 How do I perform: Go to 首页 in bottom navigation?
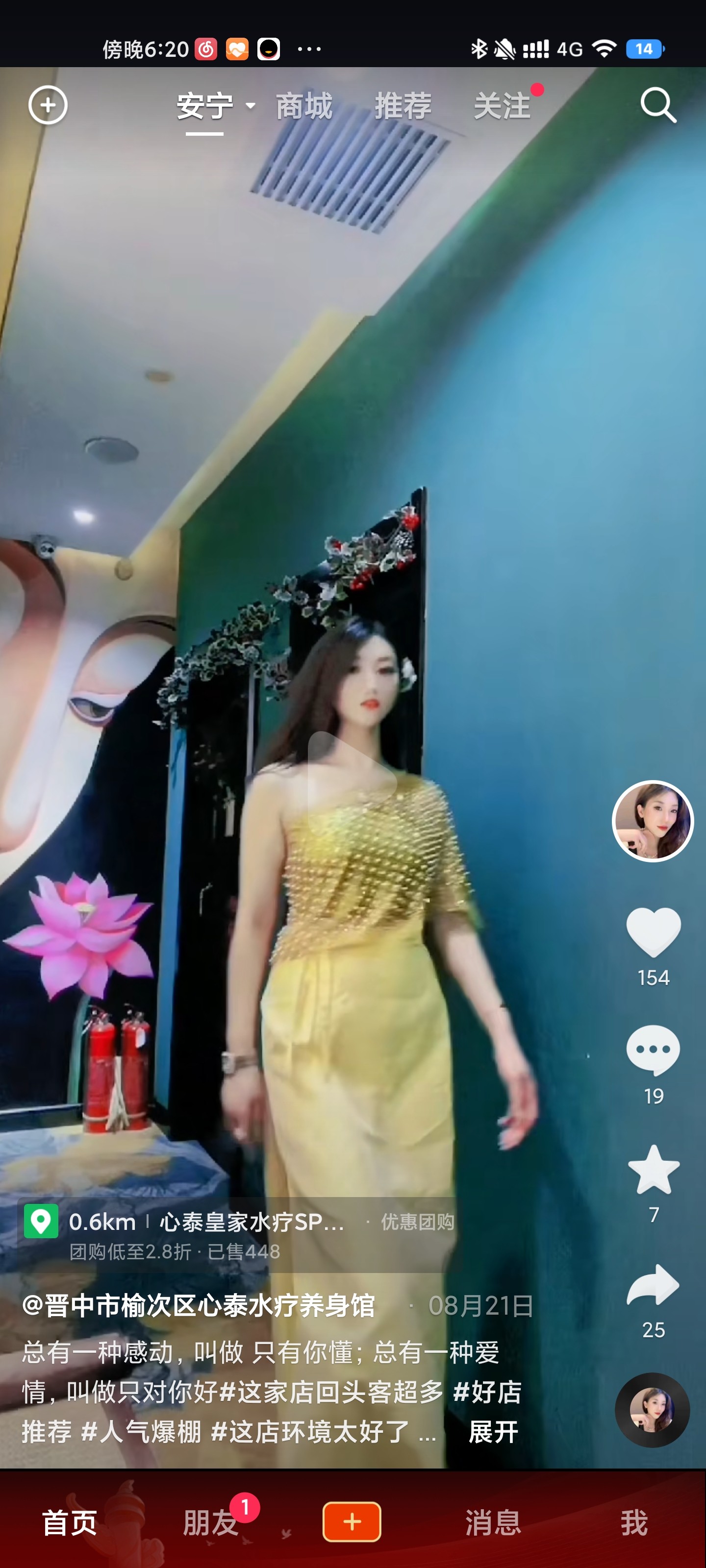70,1523
